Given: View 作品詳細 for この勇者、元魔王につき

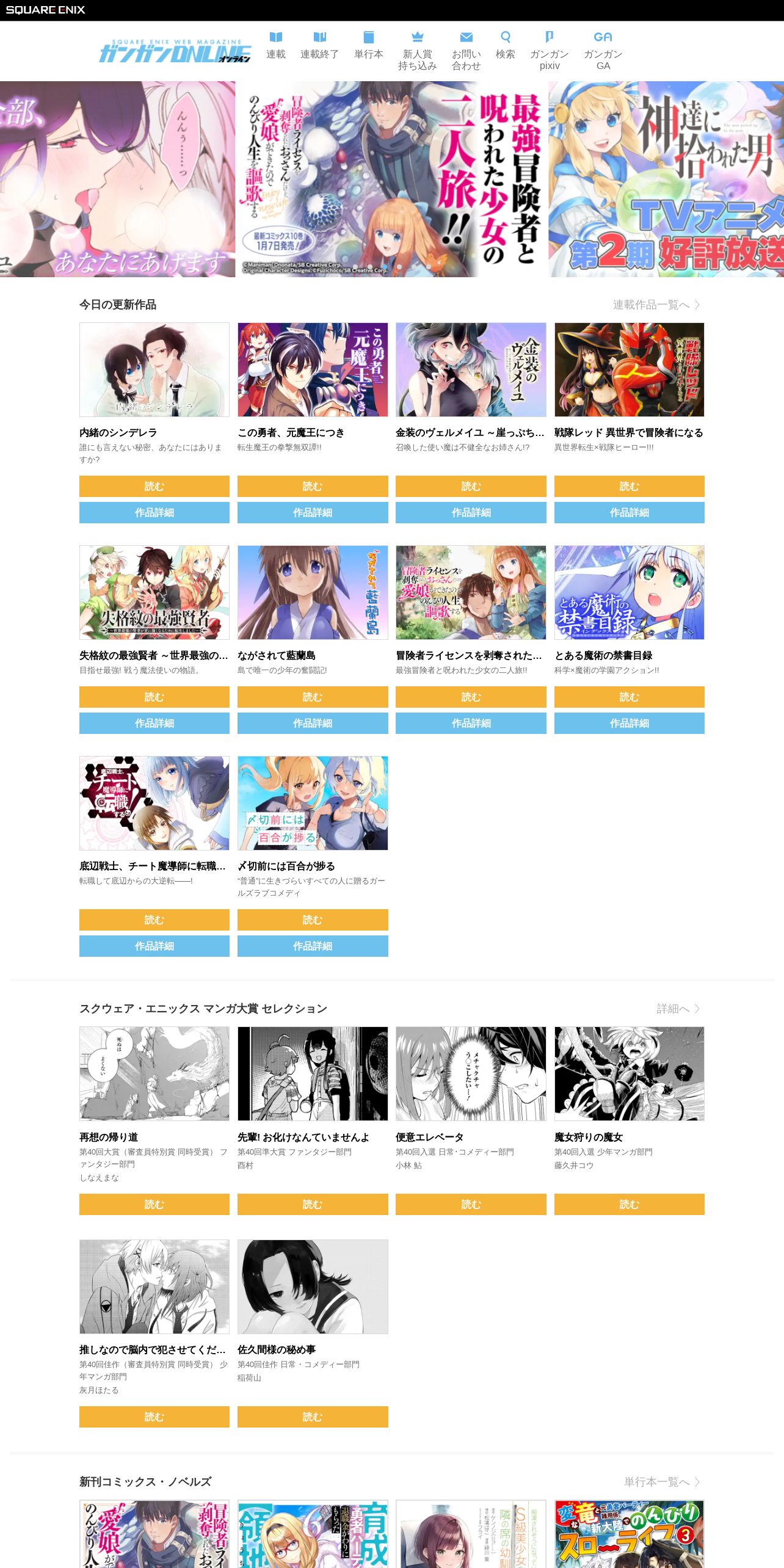Looking at the screenshot, I should (x=313, y=512).
